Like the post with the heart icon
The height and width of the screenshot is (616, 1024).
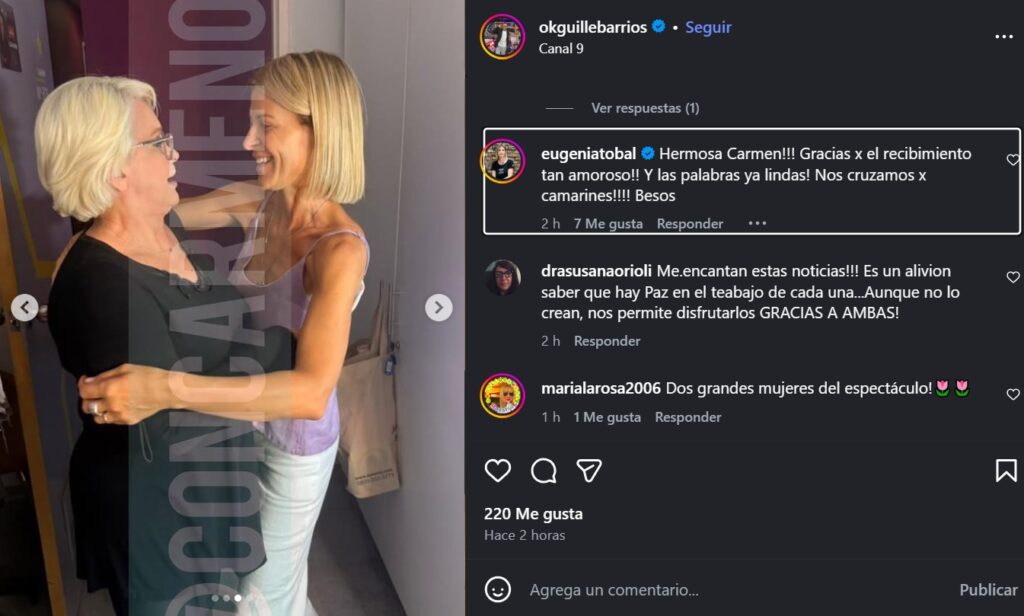click(497, 470)
